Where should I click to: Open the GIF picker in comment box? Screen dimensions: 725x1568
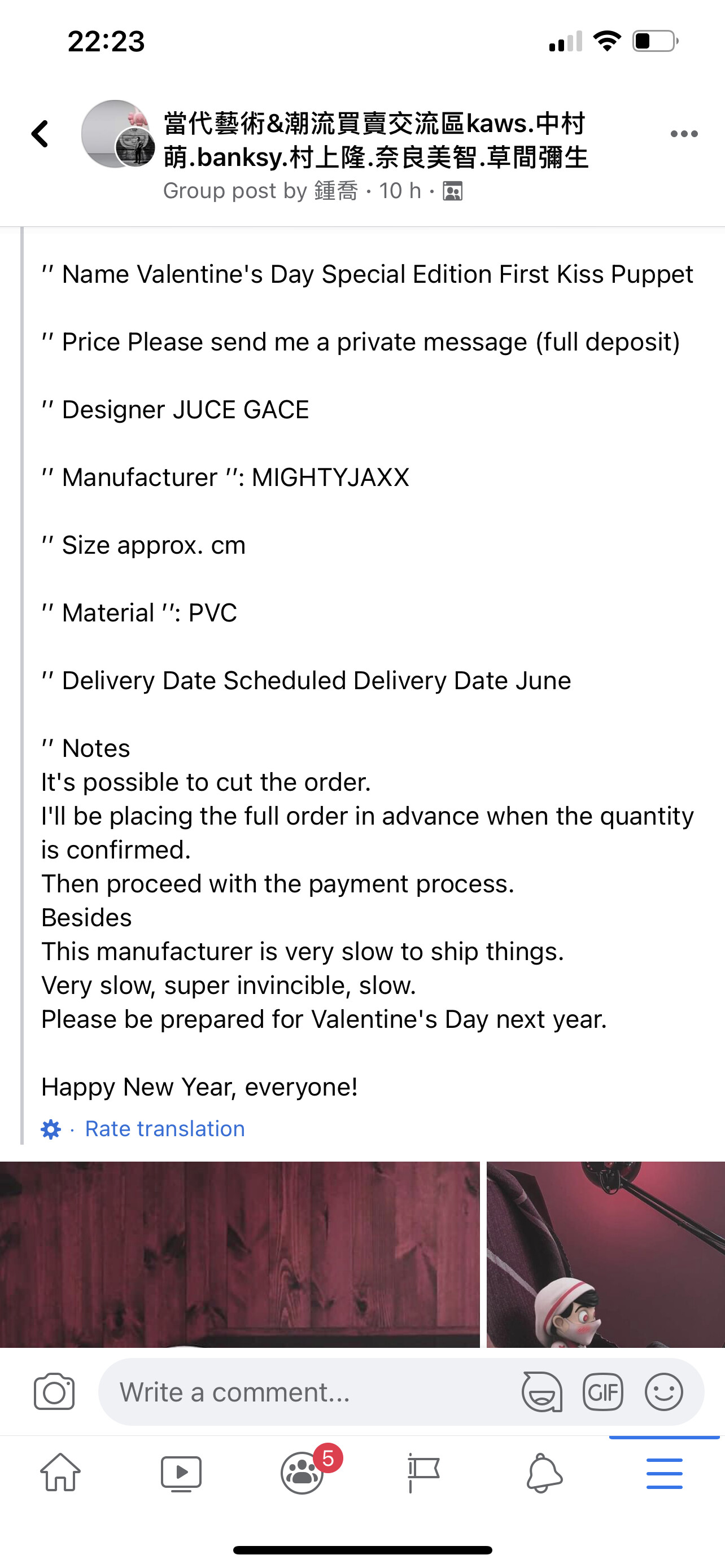pyautogui.click(x=602, y=1391)
